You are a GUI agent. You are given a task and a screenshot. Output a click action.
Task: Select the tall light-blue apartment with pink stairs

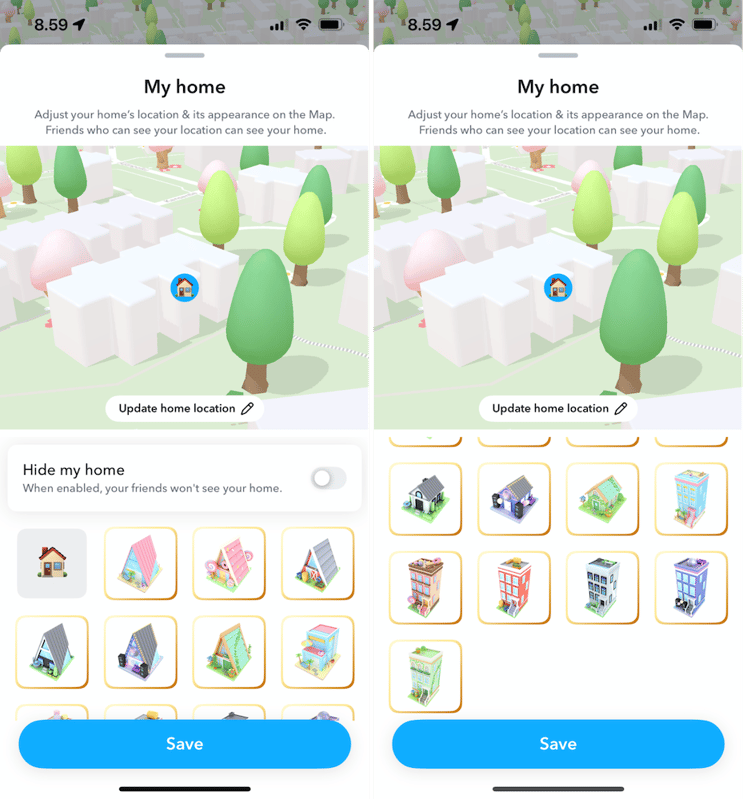pyautogui.click(x=691, y=499)
